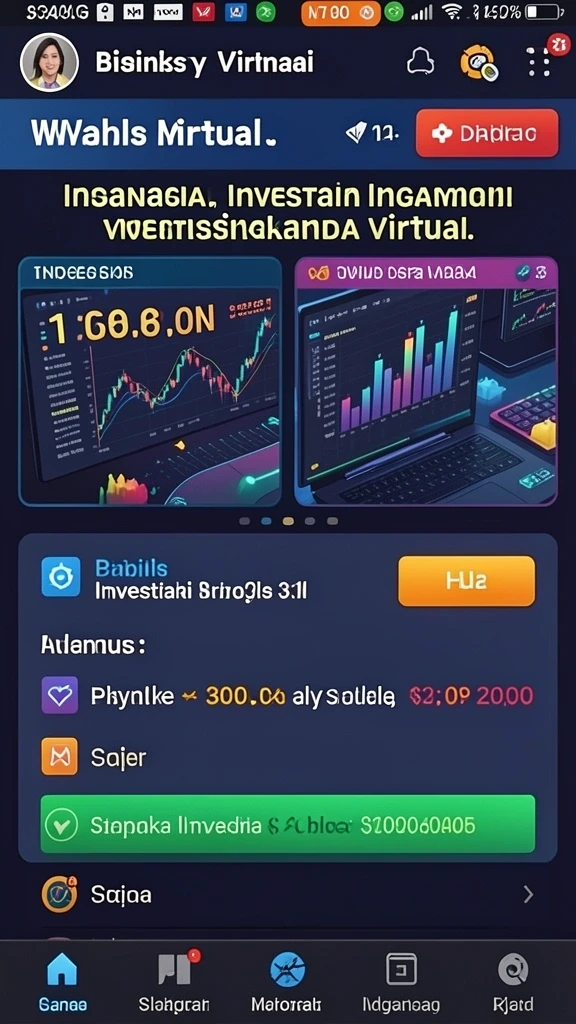This screenshot has height=1024, width=576.
Task: Open the bar chart laptop card
Action: 426,381
